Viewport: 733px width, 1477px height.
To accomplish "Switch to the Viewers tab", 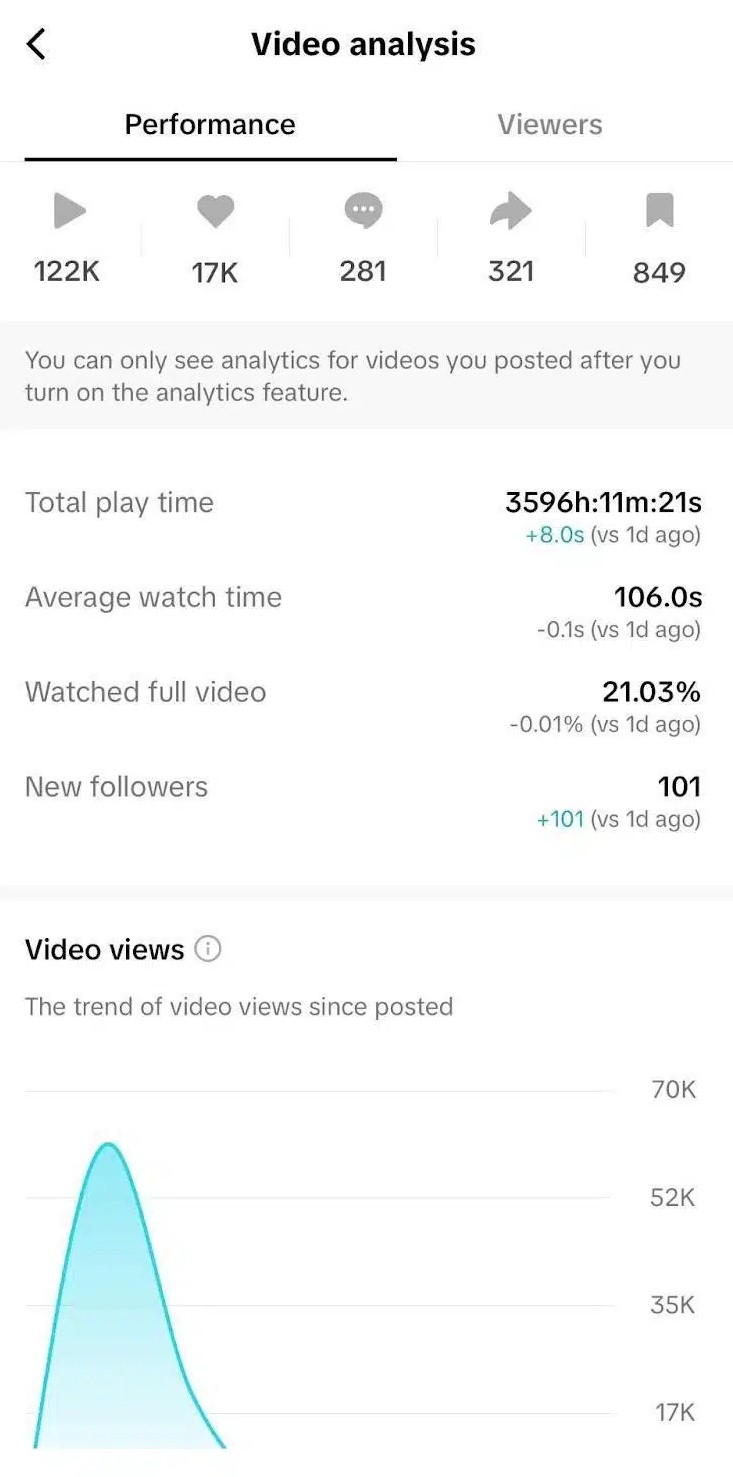I will click(549, 124).
